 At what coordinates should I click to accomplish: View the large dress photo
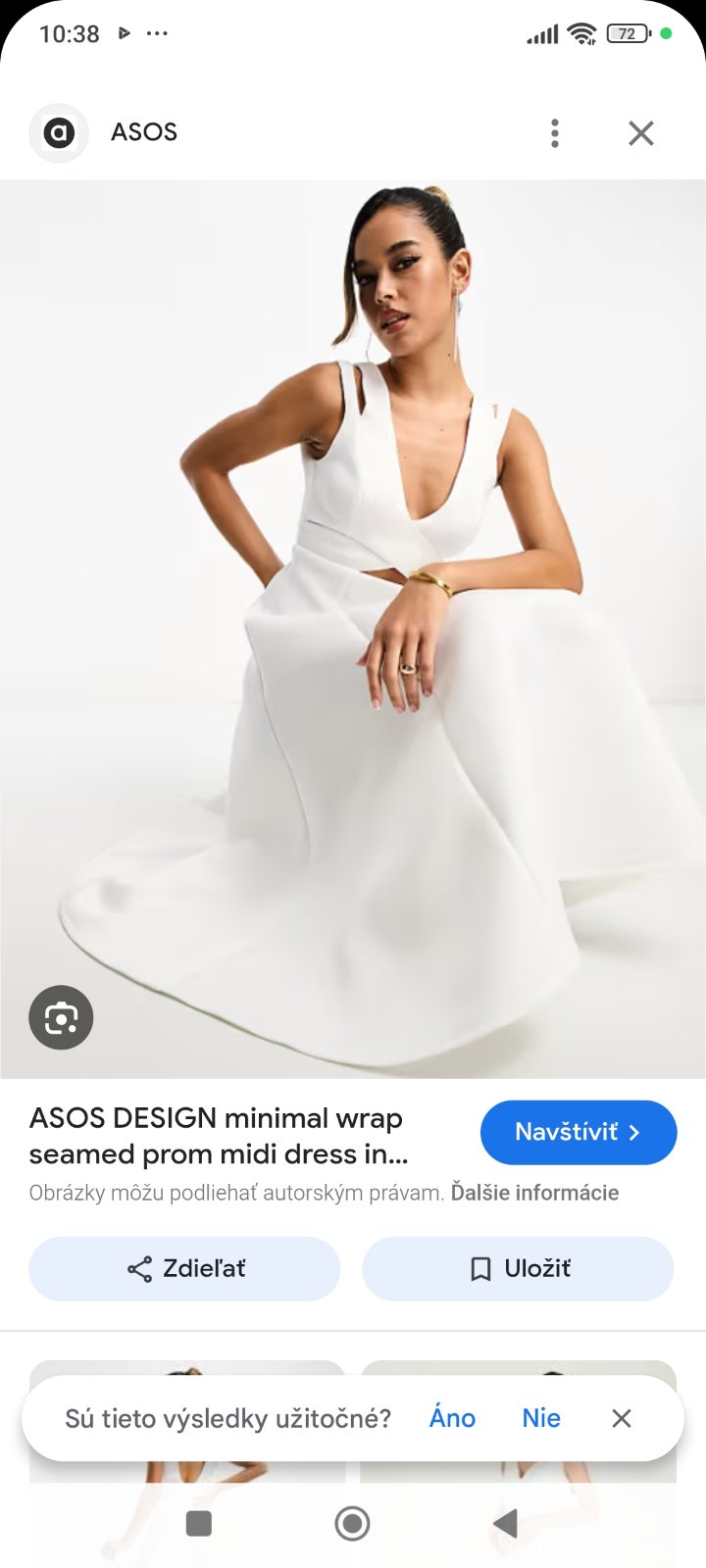pyautogui.click(x=353, y=627)
